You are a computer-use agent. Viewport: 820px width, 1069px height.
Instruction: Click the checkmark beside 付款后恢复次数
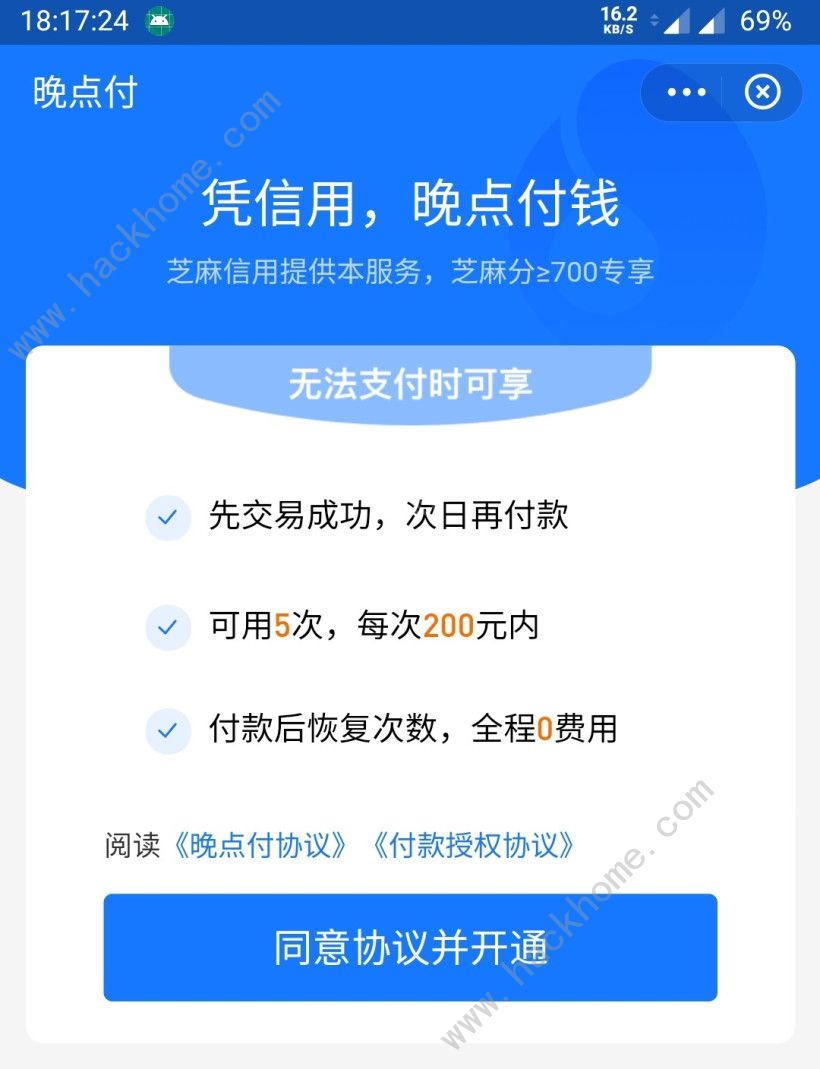point(168,730)
